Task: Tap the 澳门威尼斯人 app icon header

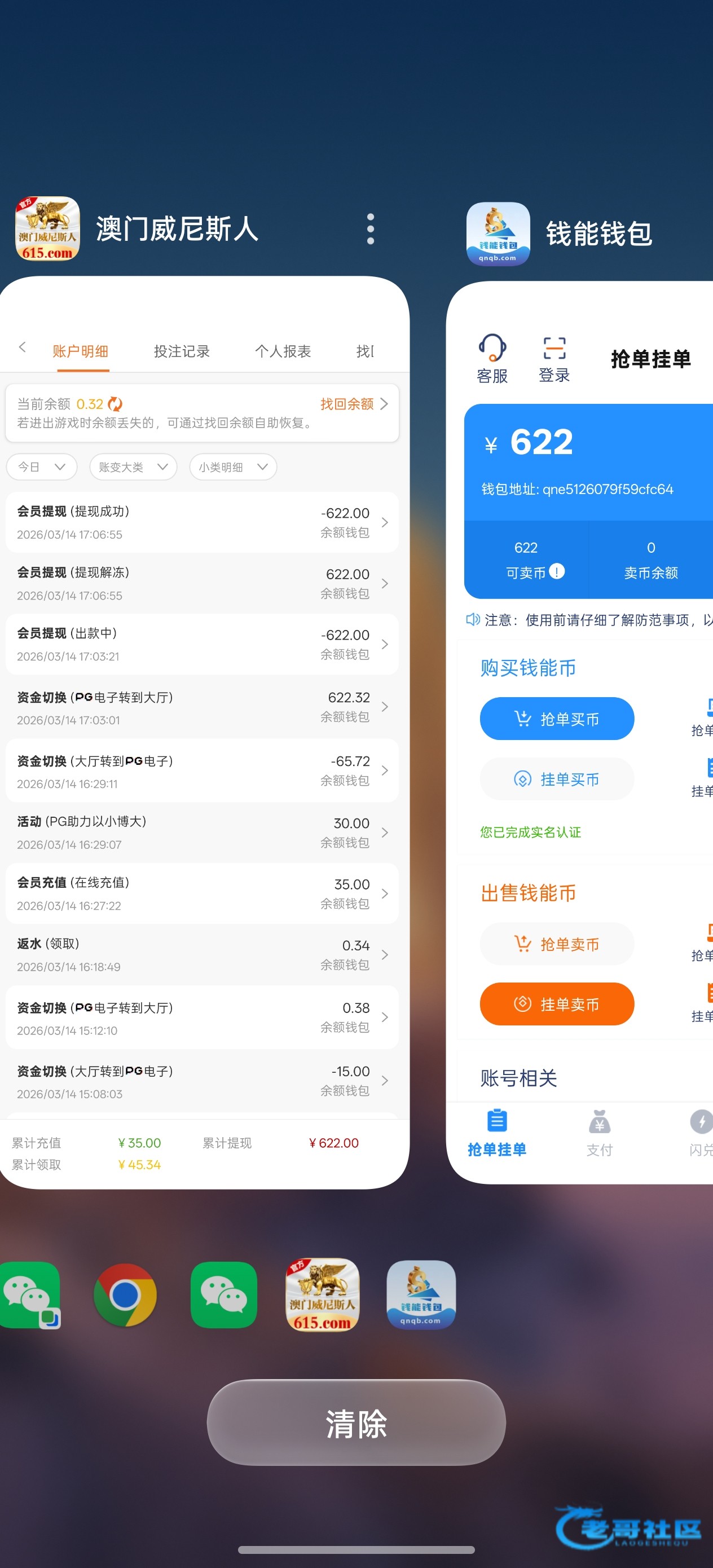Action: (x=47, y=229)
